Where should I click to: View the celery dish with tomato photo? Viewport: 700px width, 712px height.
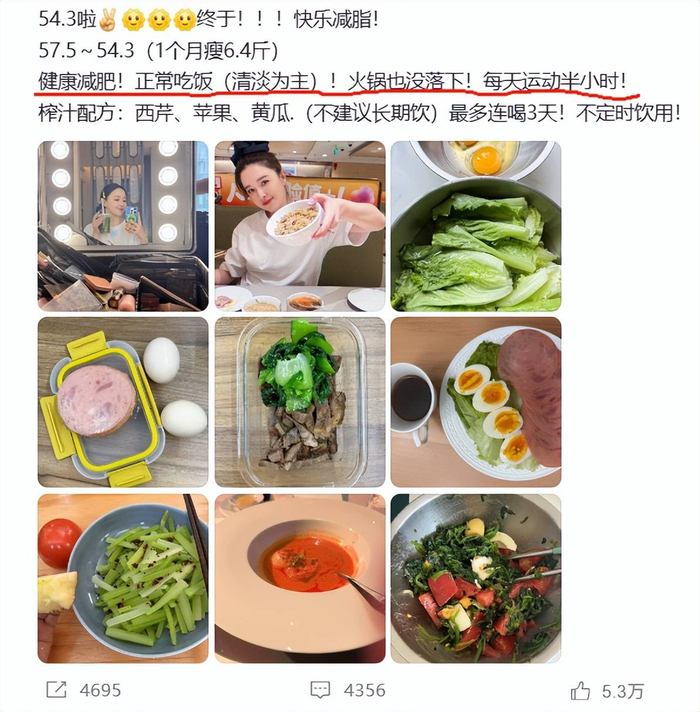click(x=123, y=578)
